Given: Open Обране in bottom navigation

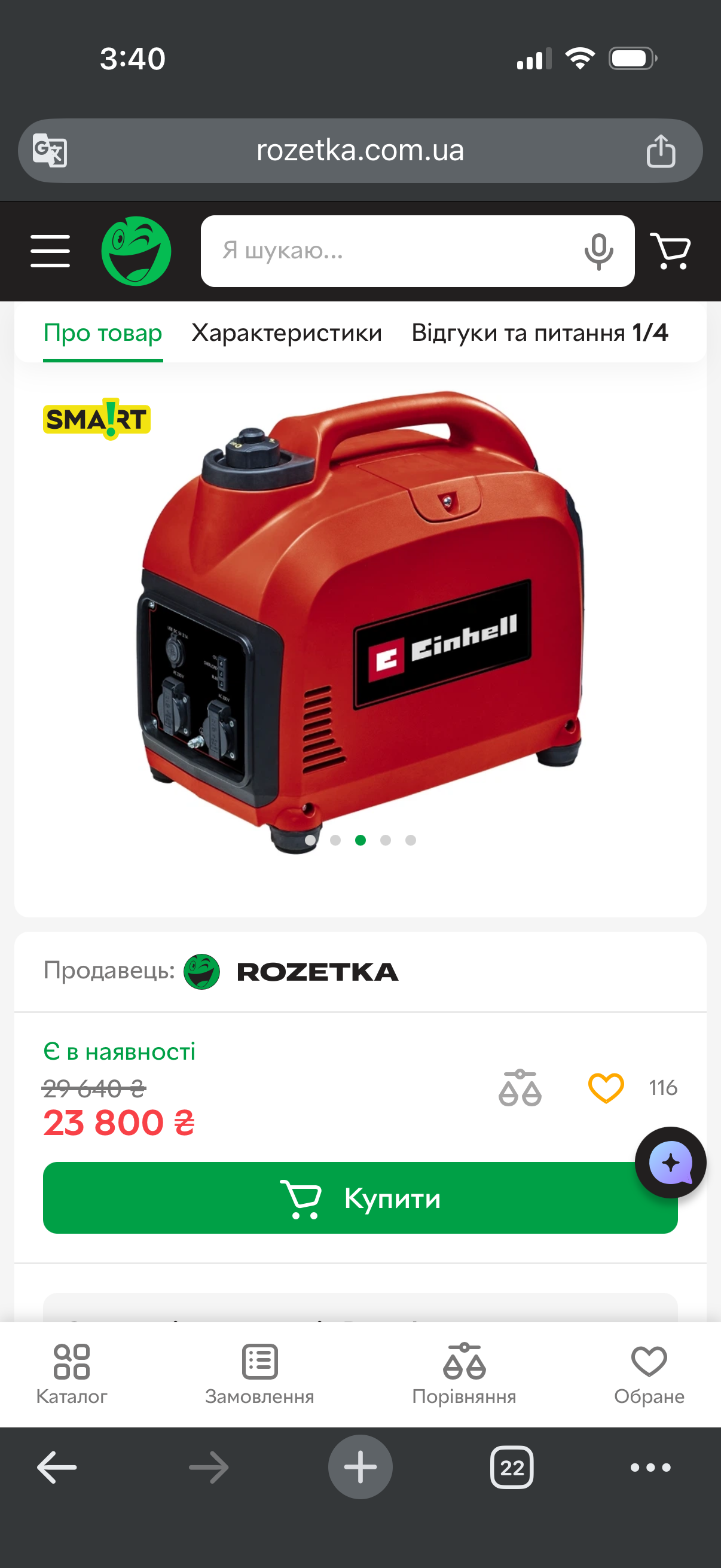Looking at the screenshot, I should 649,1373.
